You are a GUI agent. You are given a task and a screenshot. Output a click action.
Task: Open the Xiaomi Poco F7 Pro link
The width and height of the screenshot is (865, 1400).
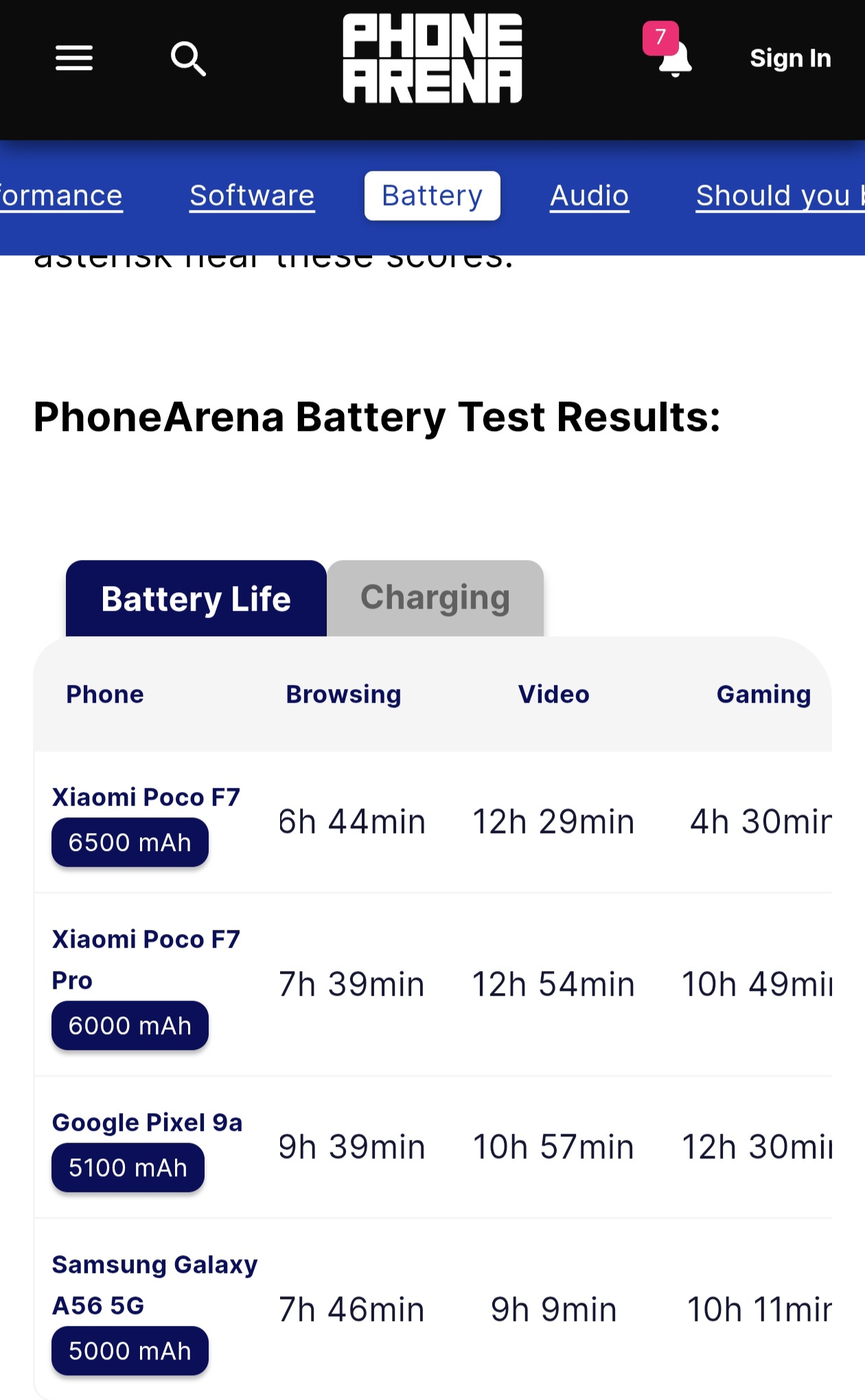[x=146, y=959]
